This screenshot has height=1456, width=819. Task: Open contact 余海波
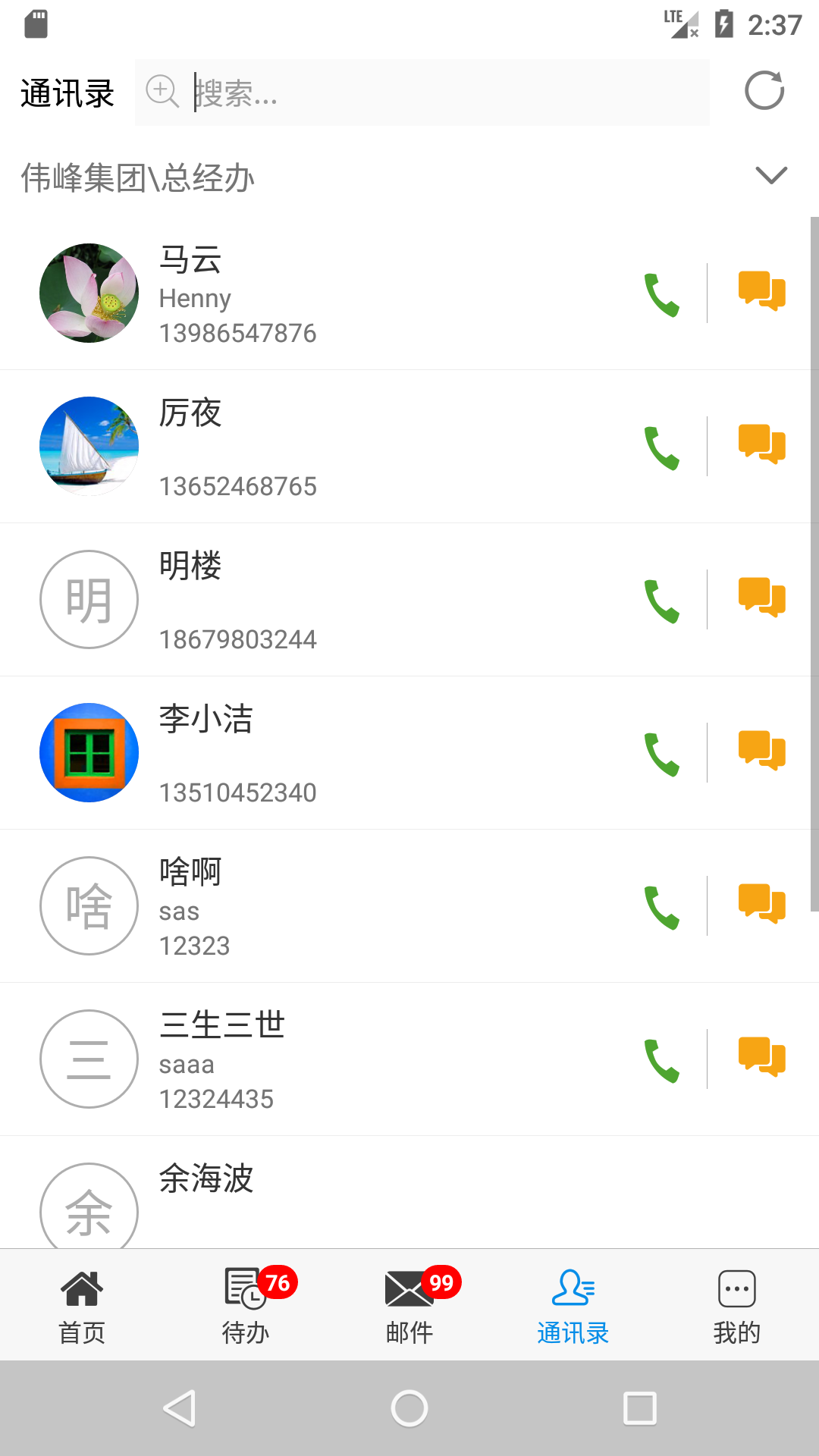click(x=303, y=1191)
